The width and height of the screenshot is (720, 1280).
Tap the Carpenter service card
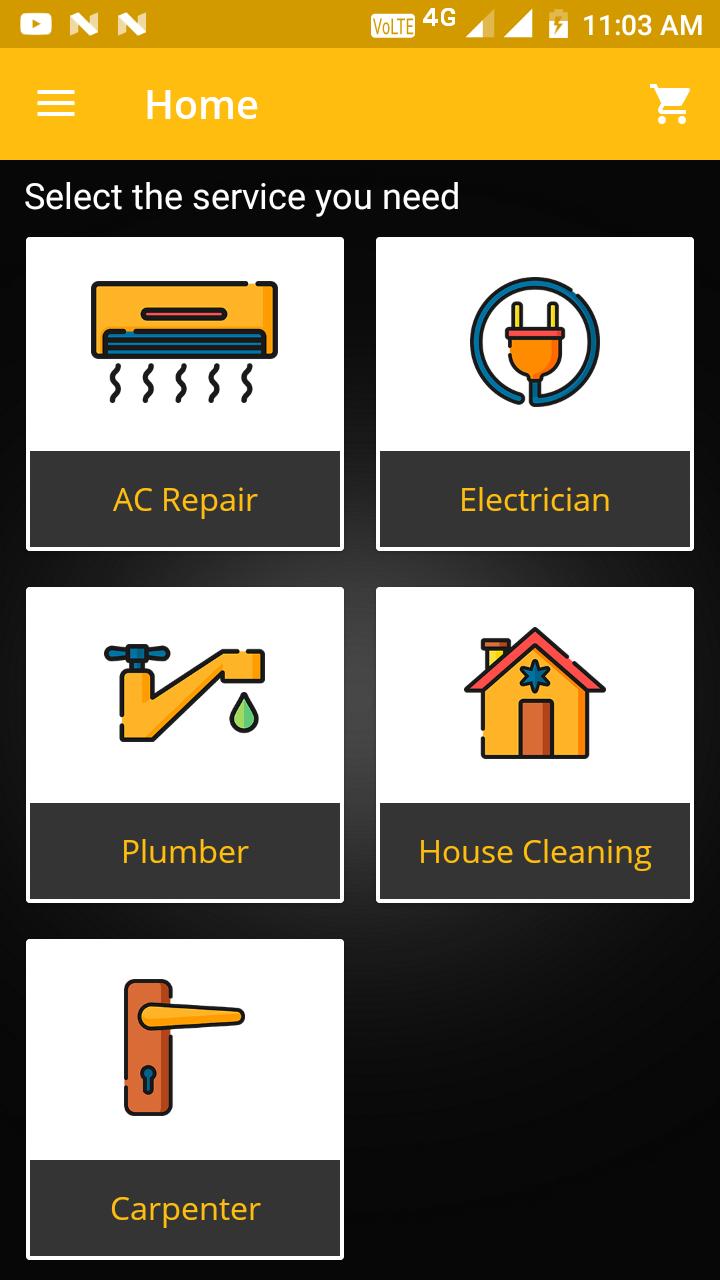[x=185, y=1098]
